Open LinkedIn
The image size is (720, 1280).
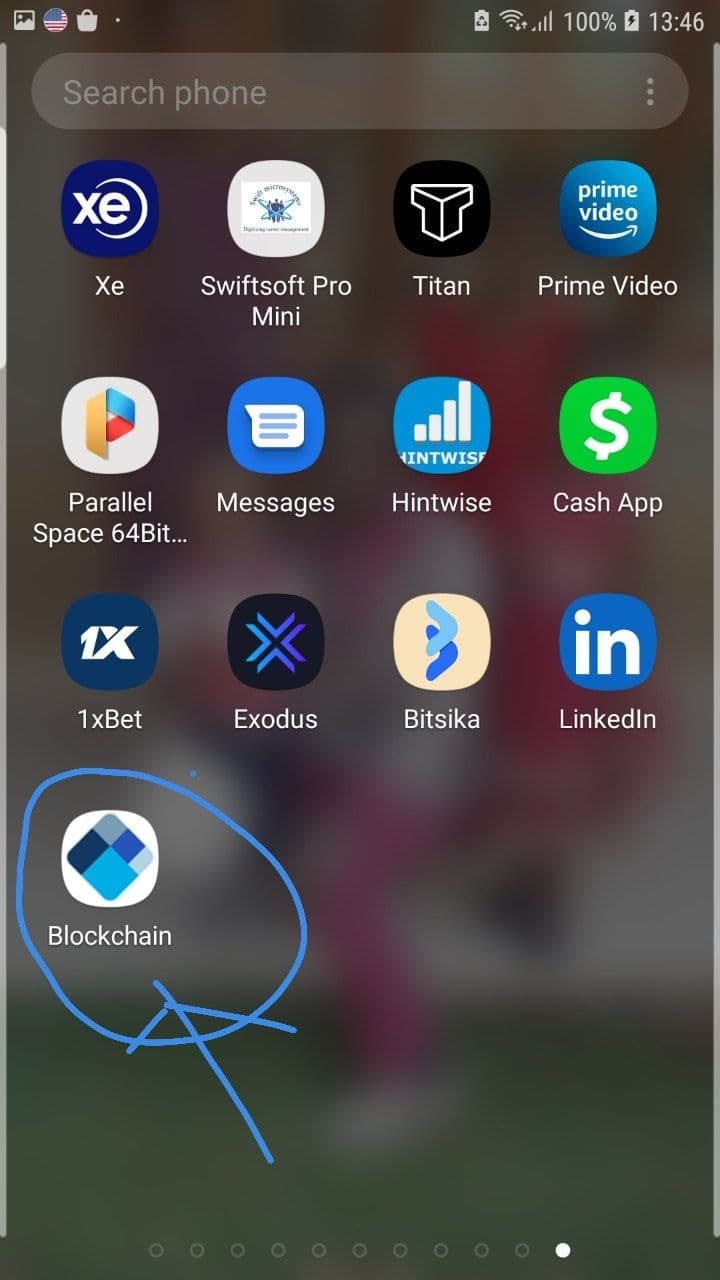pos(607,642)
